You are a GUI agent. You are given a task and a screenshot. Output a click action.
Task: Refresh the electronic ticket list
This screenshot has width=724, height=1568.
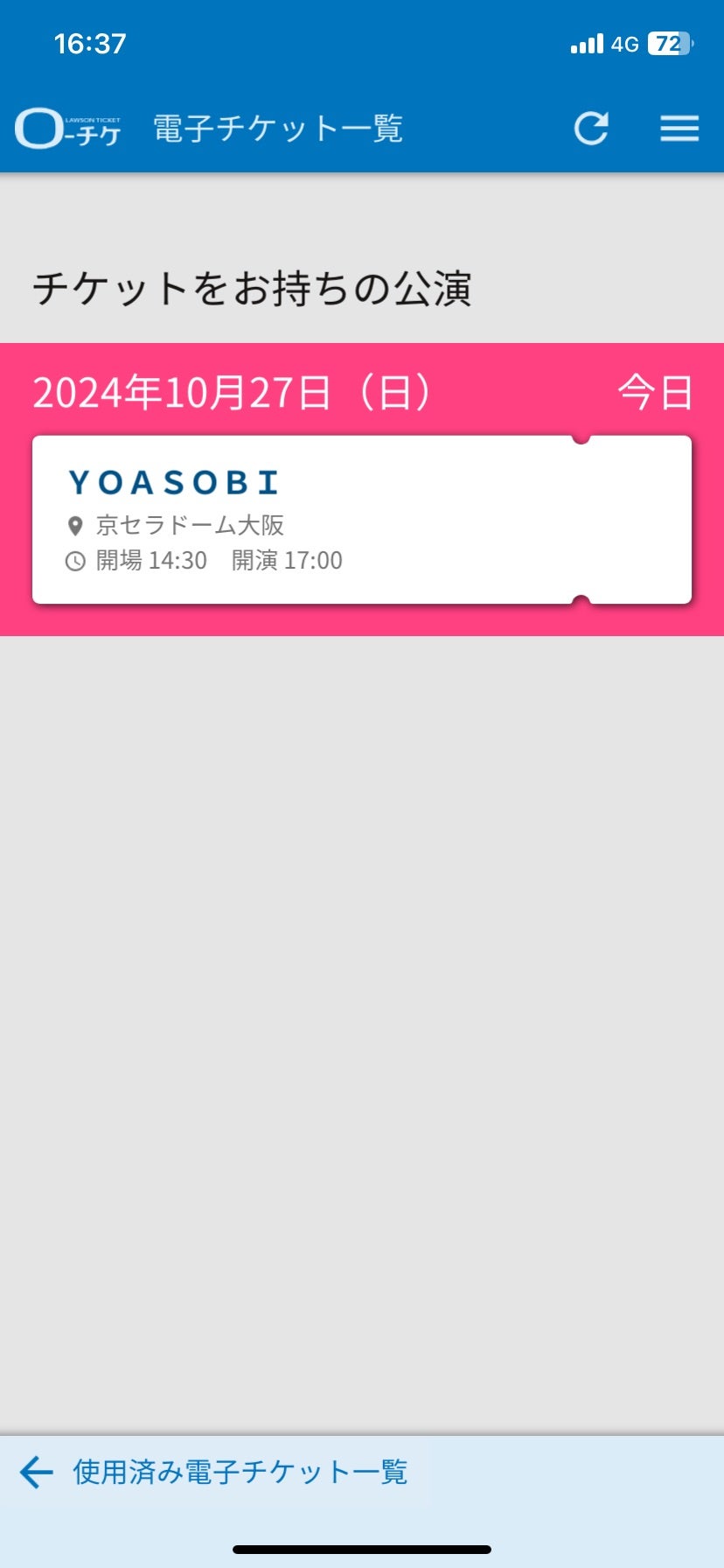click(591, 129)
